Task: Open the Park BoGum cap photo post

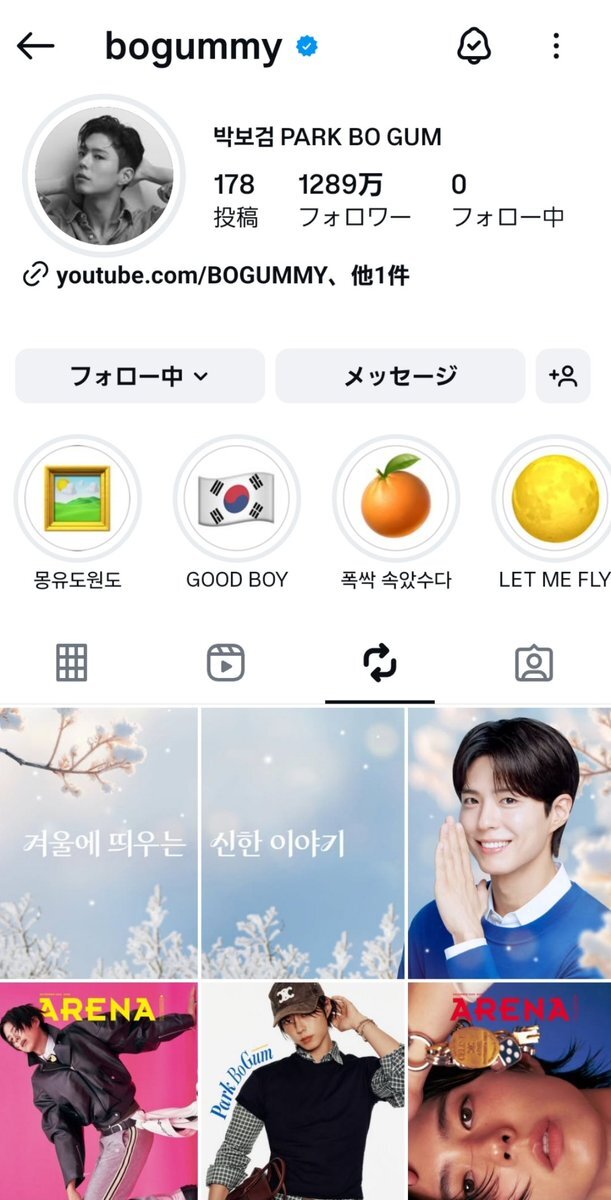Action: (303, 1092)
